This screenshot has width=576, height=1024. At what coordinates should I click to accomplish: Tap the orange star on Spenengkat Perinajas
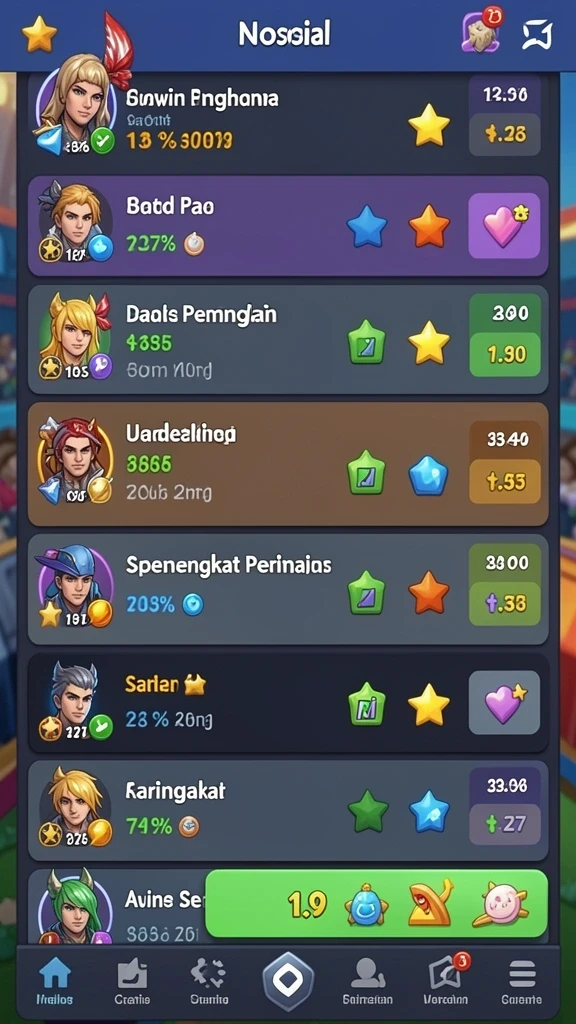pos(429,592)
